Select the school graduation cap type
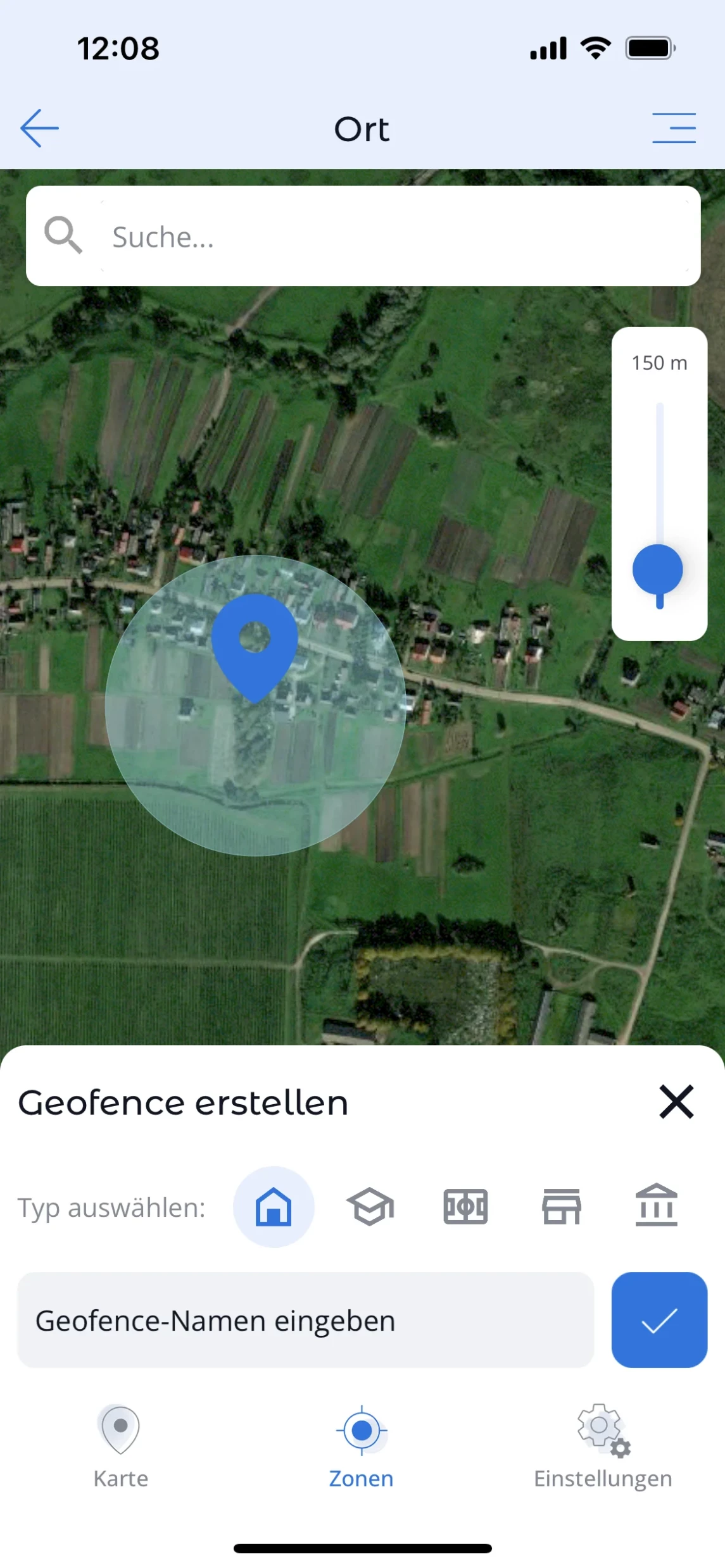 370,1207
